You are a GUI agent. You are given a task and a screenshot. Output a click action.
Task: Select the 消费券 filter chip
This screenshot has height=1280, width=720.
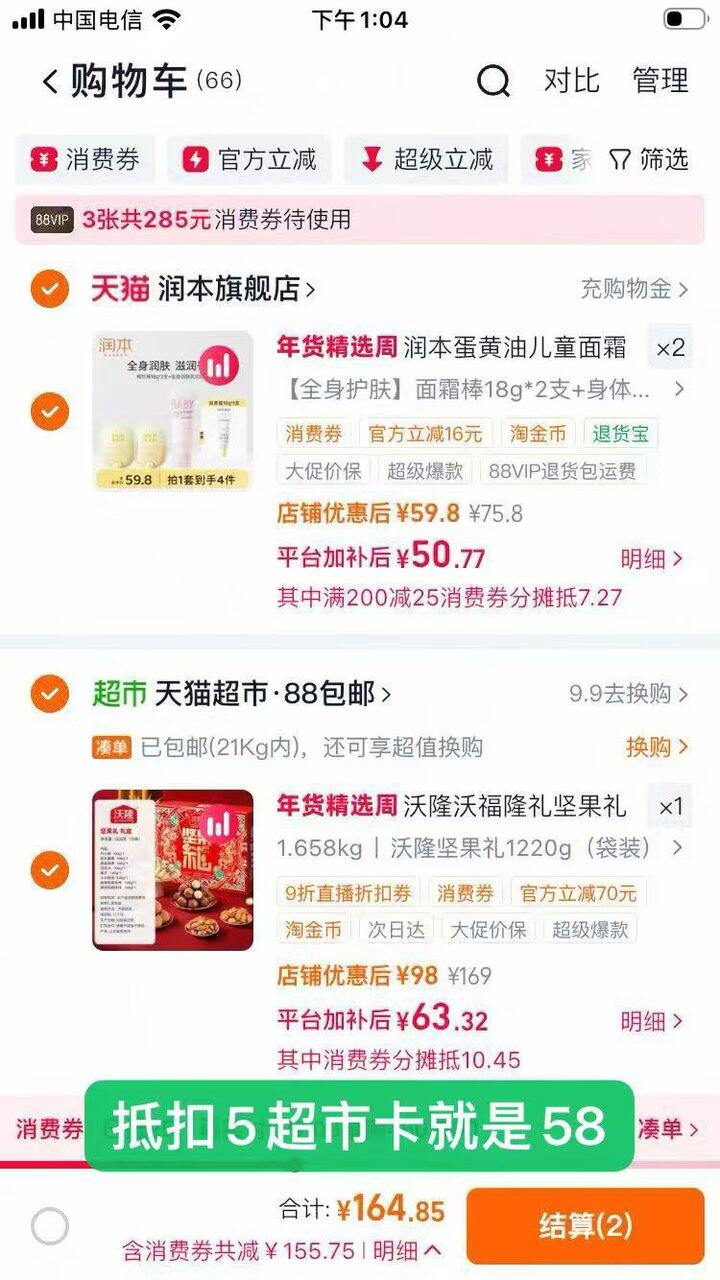(x=86, y=159)
